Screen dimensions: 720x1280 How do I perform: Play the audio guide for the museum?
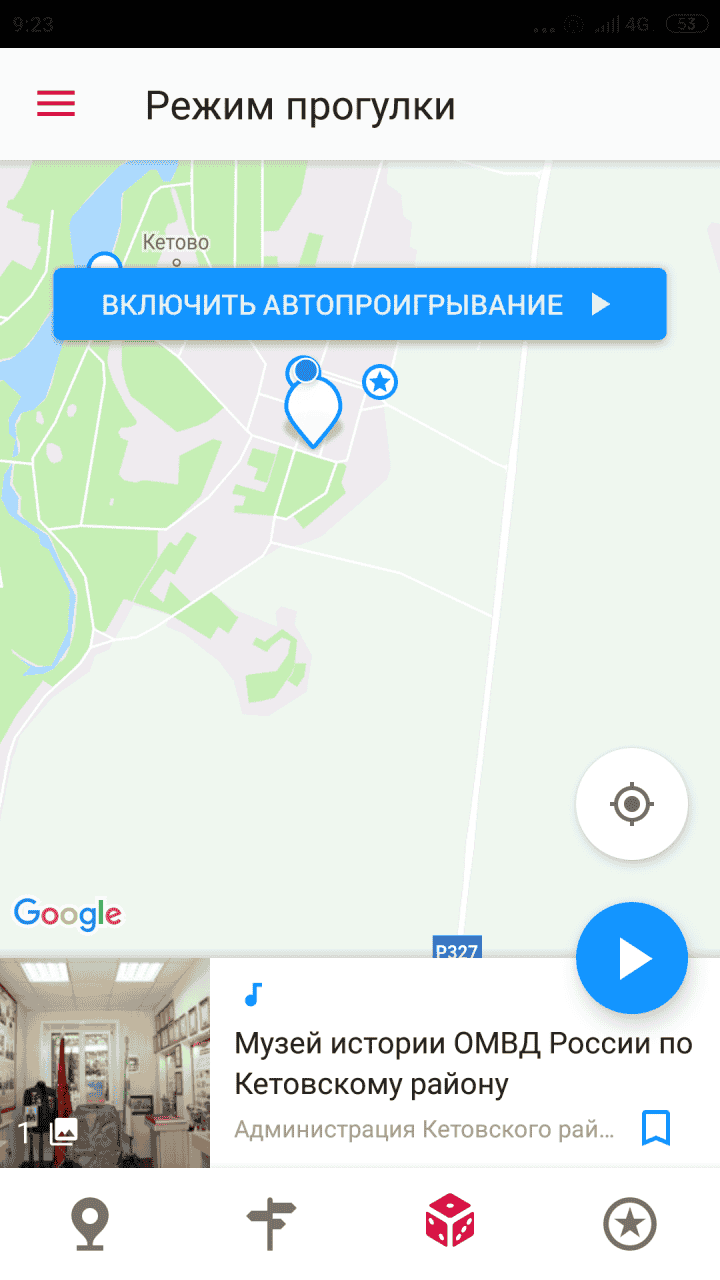(631, 958)
